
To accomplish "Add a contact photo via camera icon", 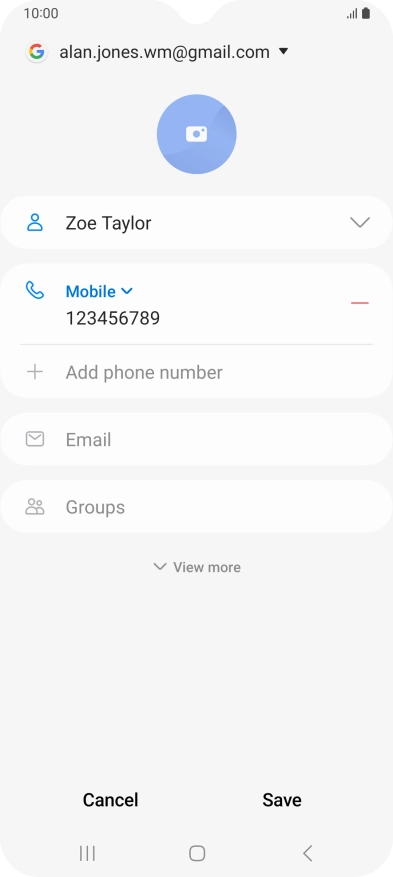I will 197,134.
